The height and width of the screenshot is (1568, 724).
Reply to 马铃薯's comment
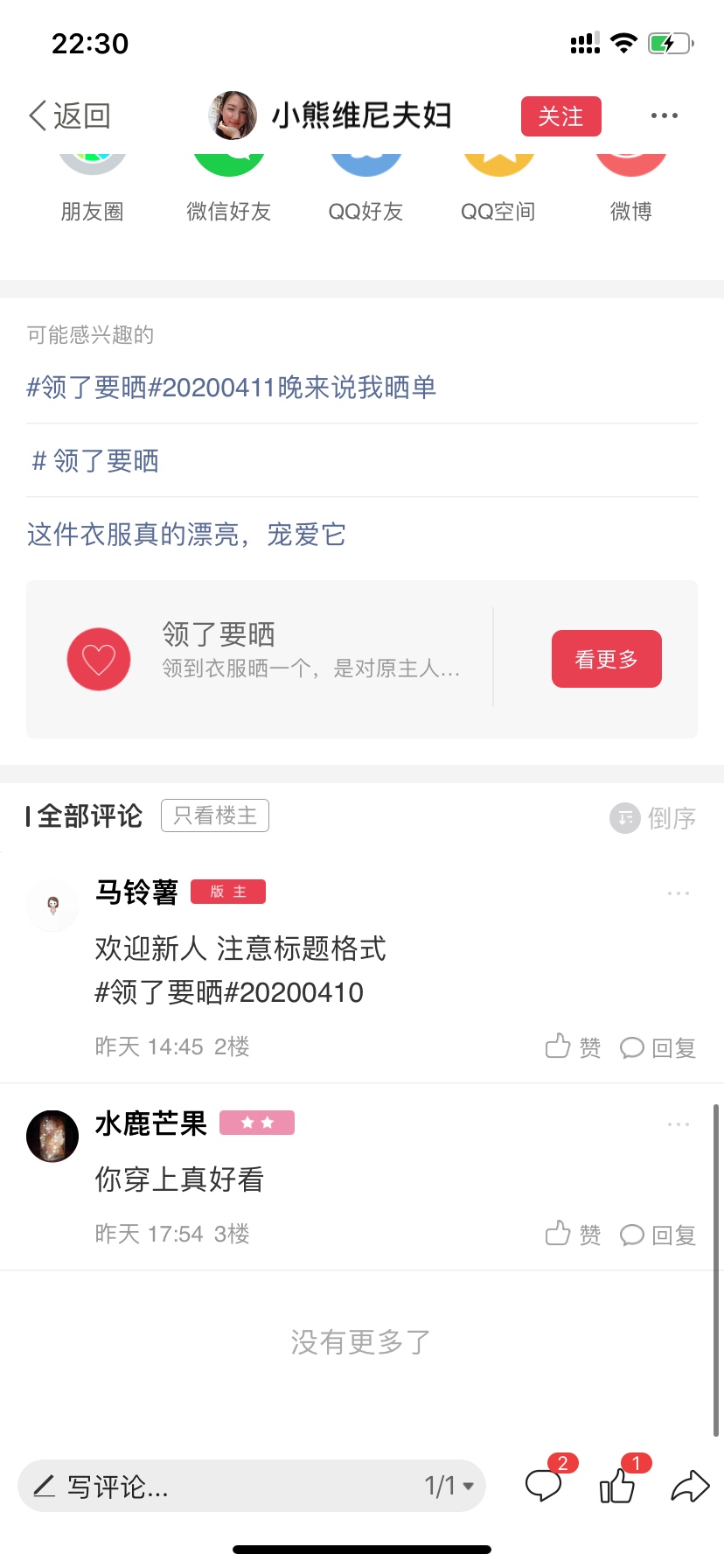pyautogui.click(x=658, y=1047)
